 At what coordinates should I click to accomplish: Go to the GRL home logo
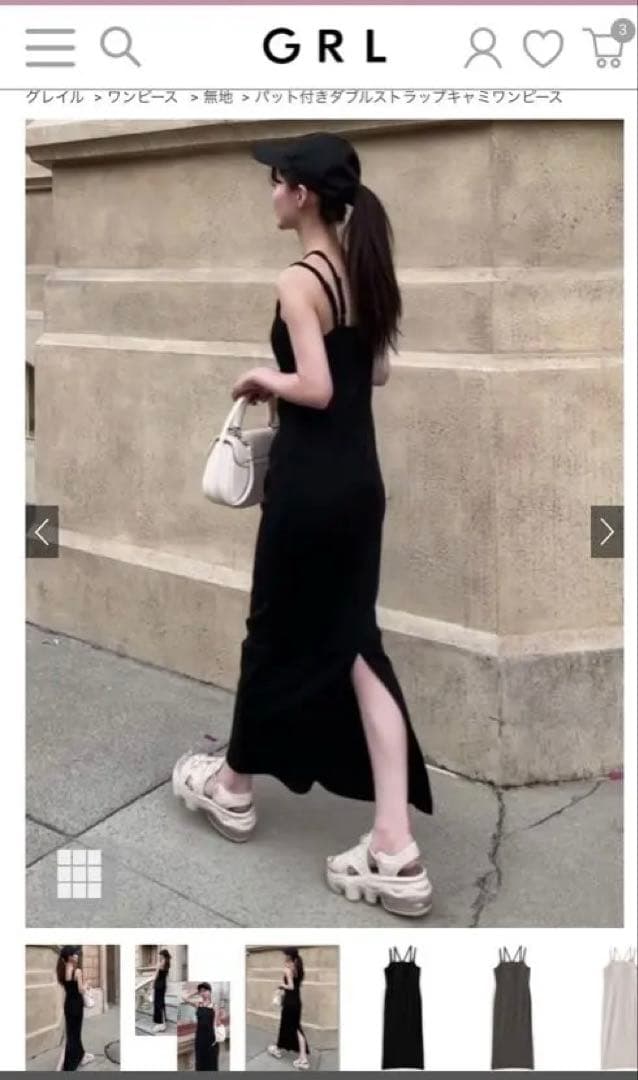click(325, 48)
